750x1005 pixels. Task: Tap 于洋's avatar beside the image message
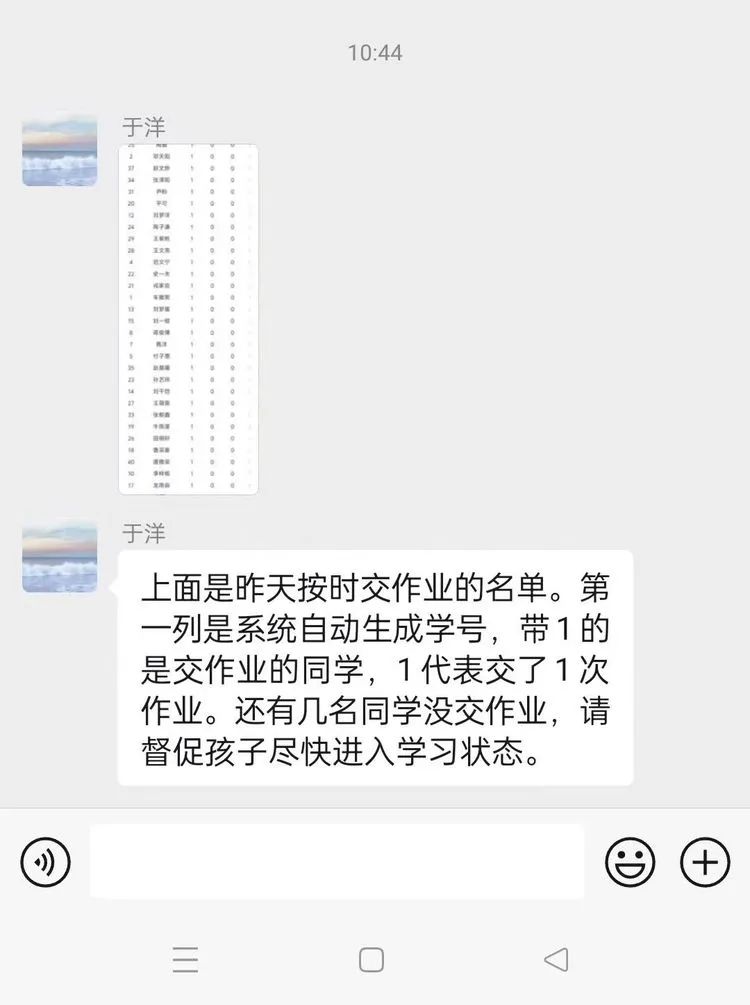(x=60, y=149)
